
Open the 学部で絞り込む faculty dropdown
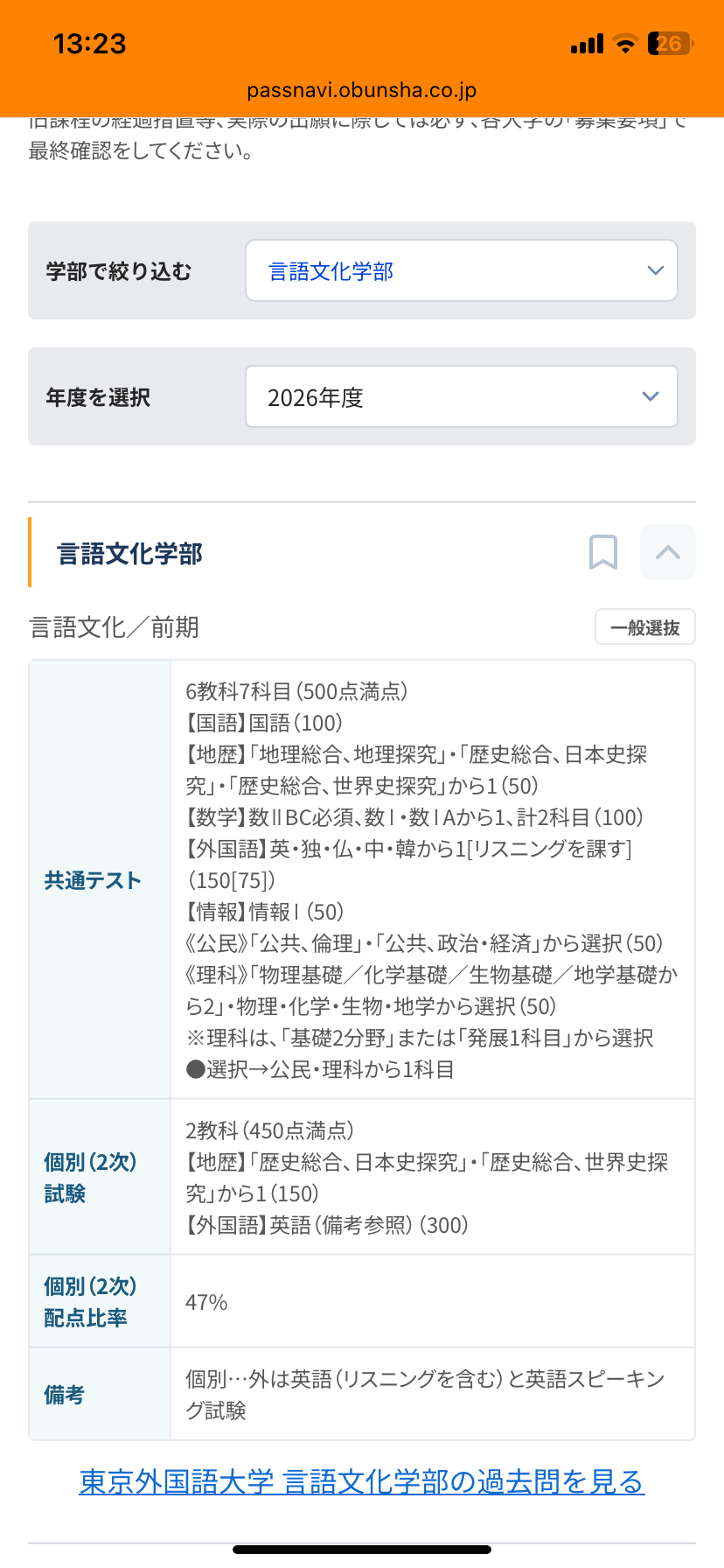click(461, 271)
